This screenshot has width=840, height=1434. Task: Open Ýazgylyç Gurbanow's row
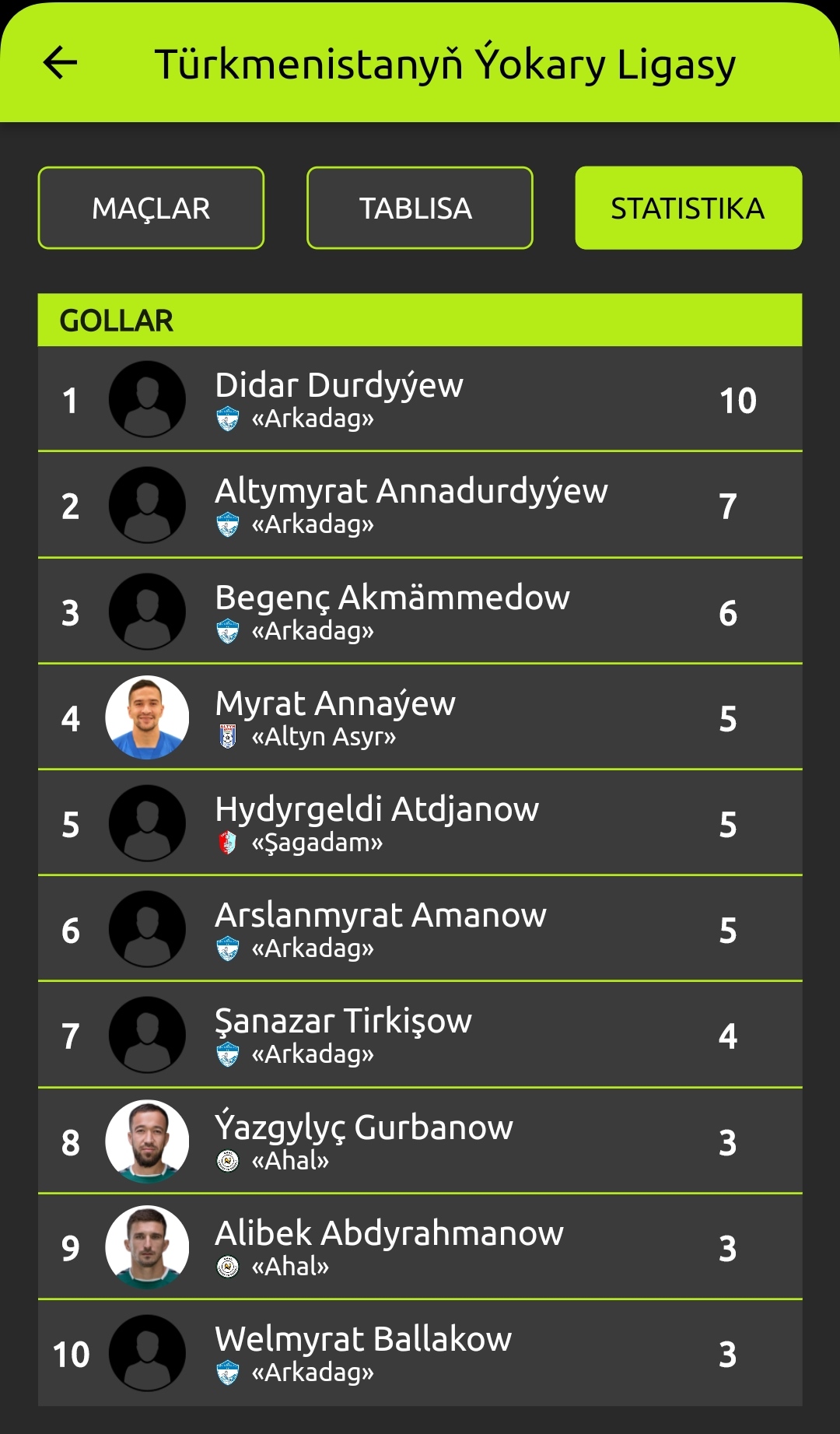(419, 1141)
